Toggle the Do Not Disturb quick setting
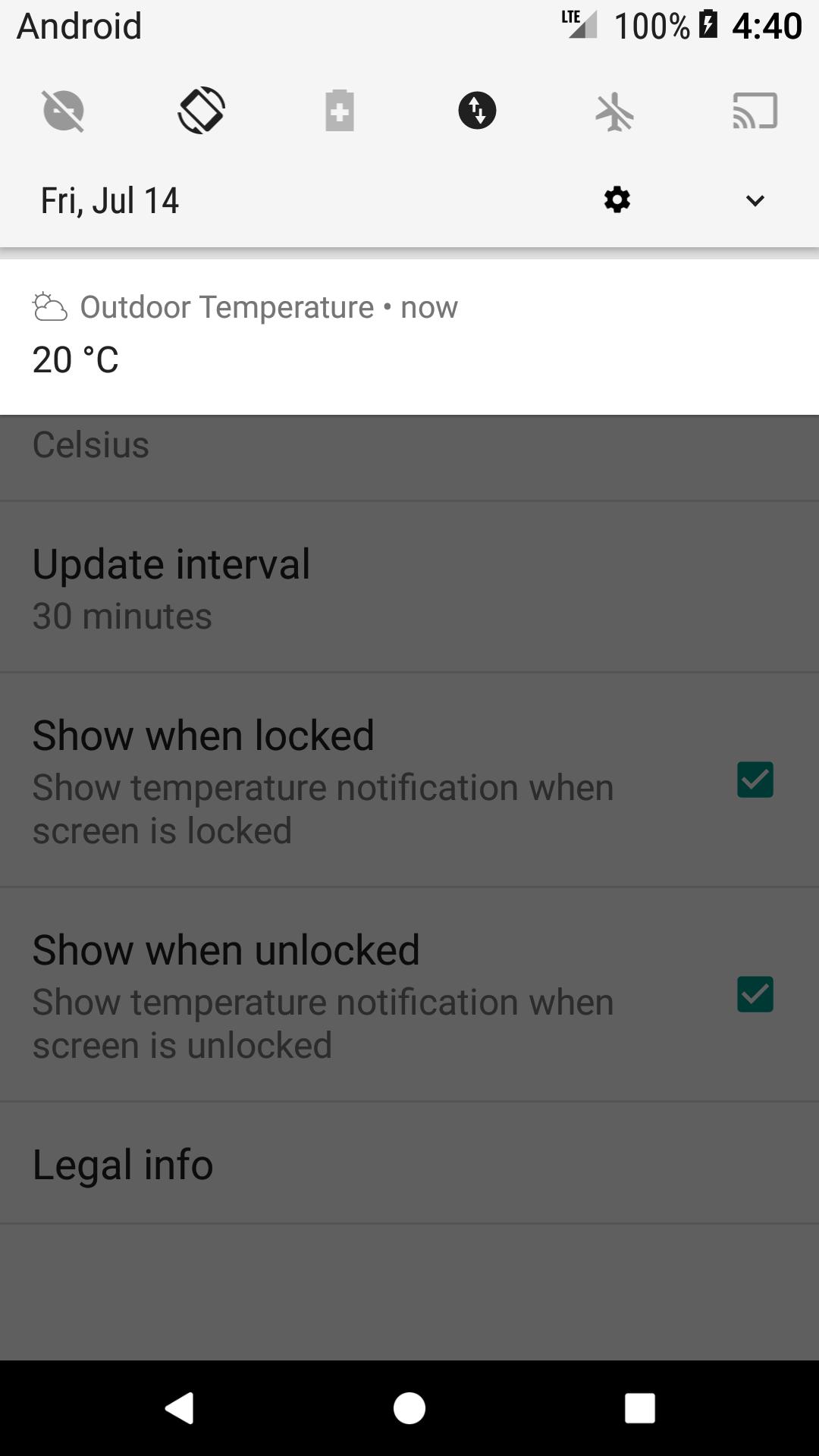The image size is (819, 1456). [x=64, y=111]
